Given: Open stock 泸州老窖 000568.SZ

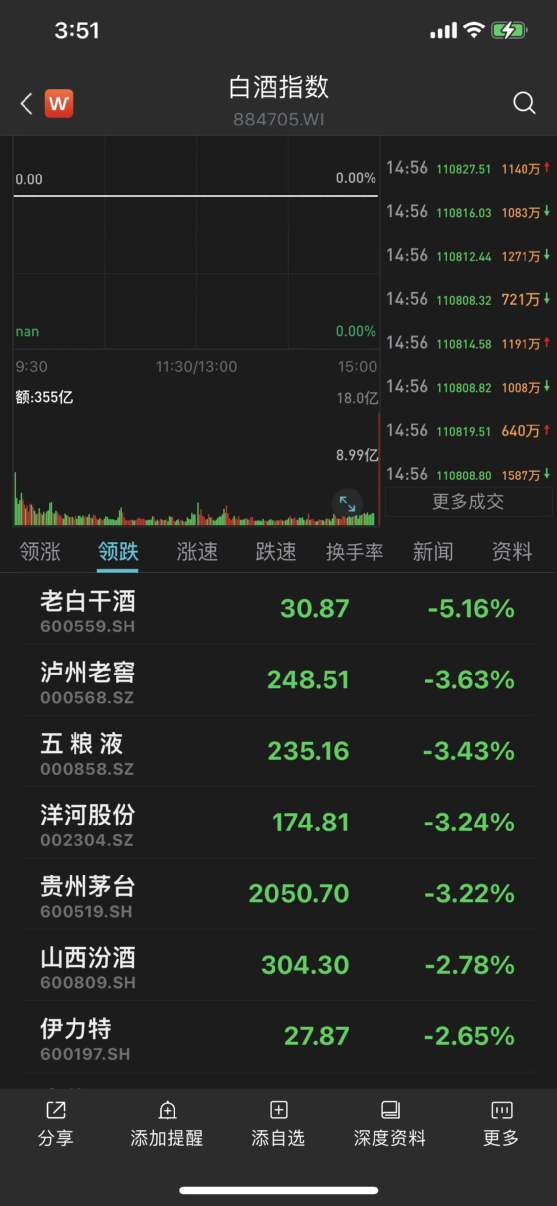Looking at the screenshot, I should pos(279,680).
